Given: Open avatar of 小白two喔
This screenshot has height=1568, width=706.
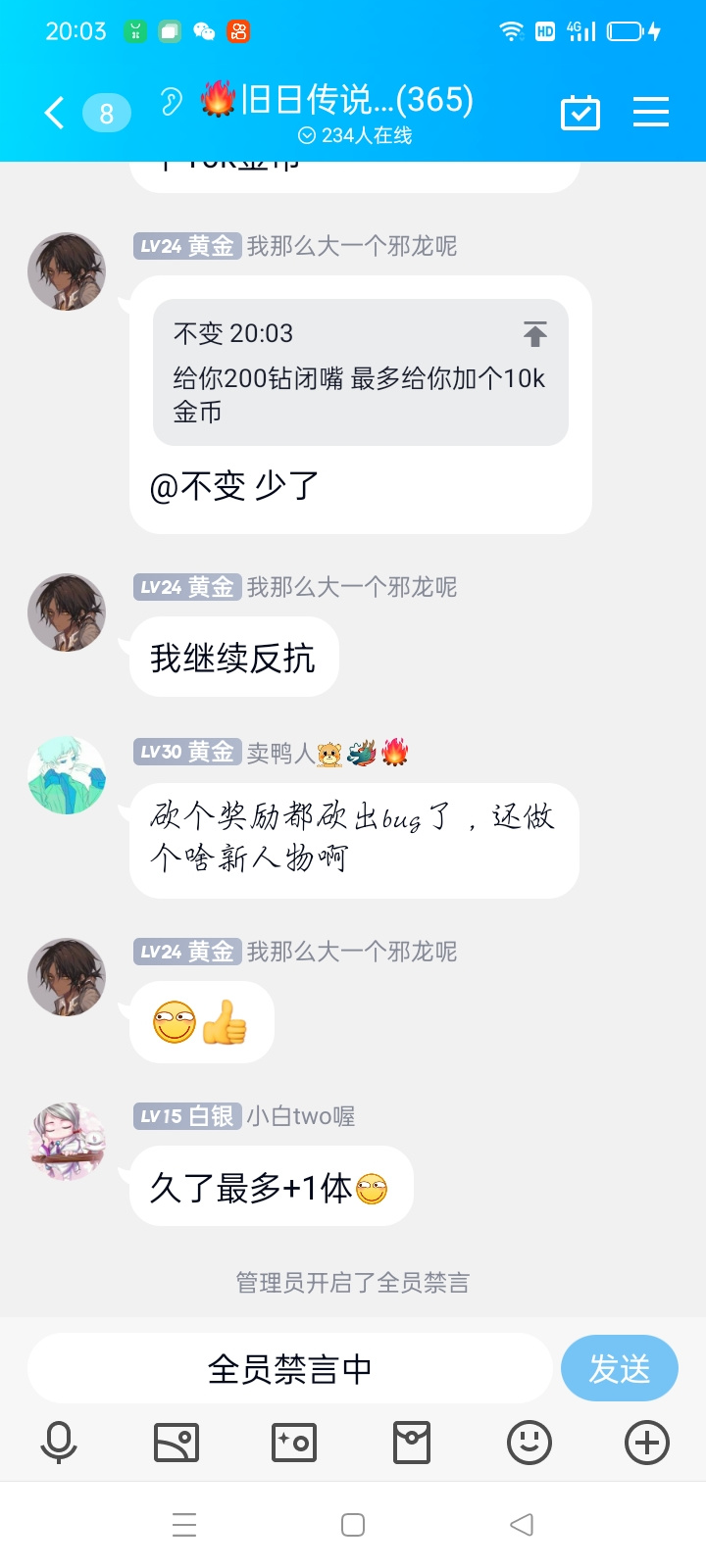Looking at the screenshot, I should (67, 1141).
